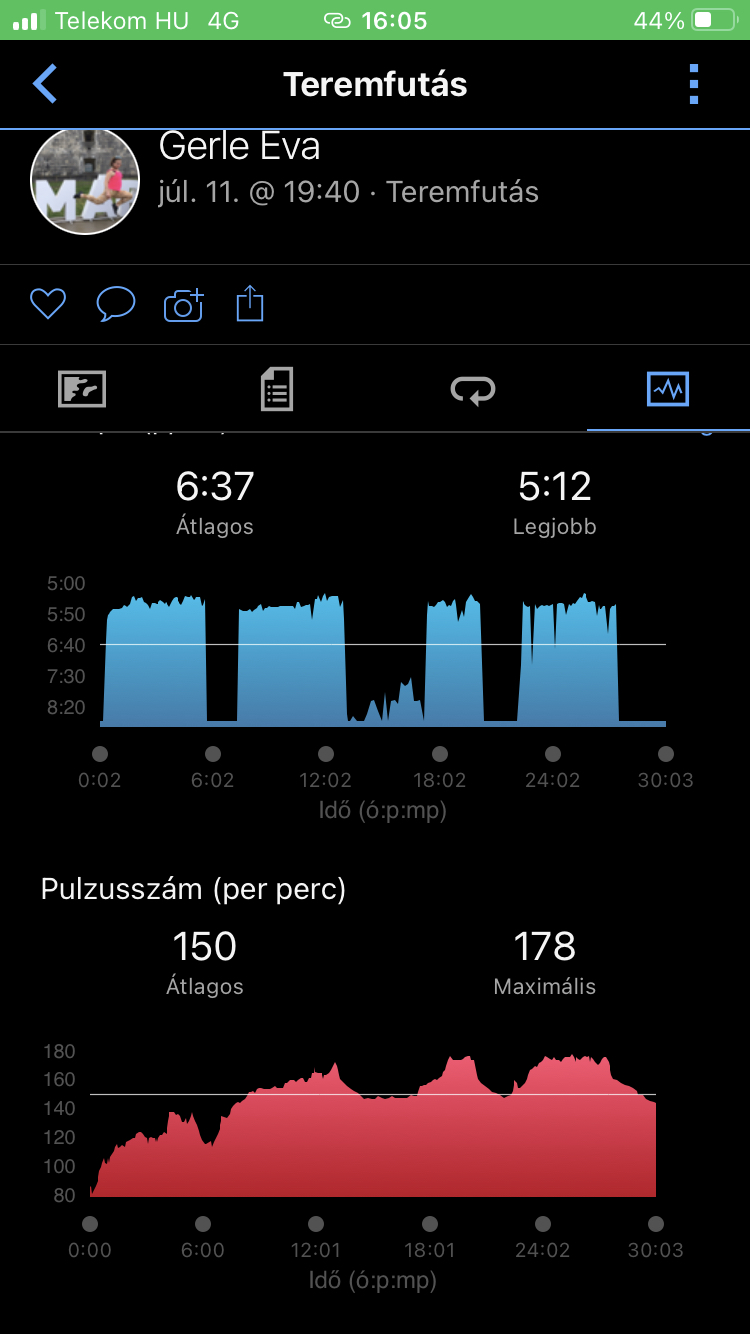Go back from Teremfutás activity
This screenshot has height=1334, width=750.
[x=45, y=84]
